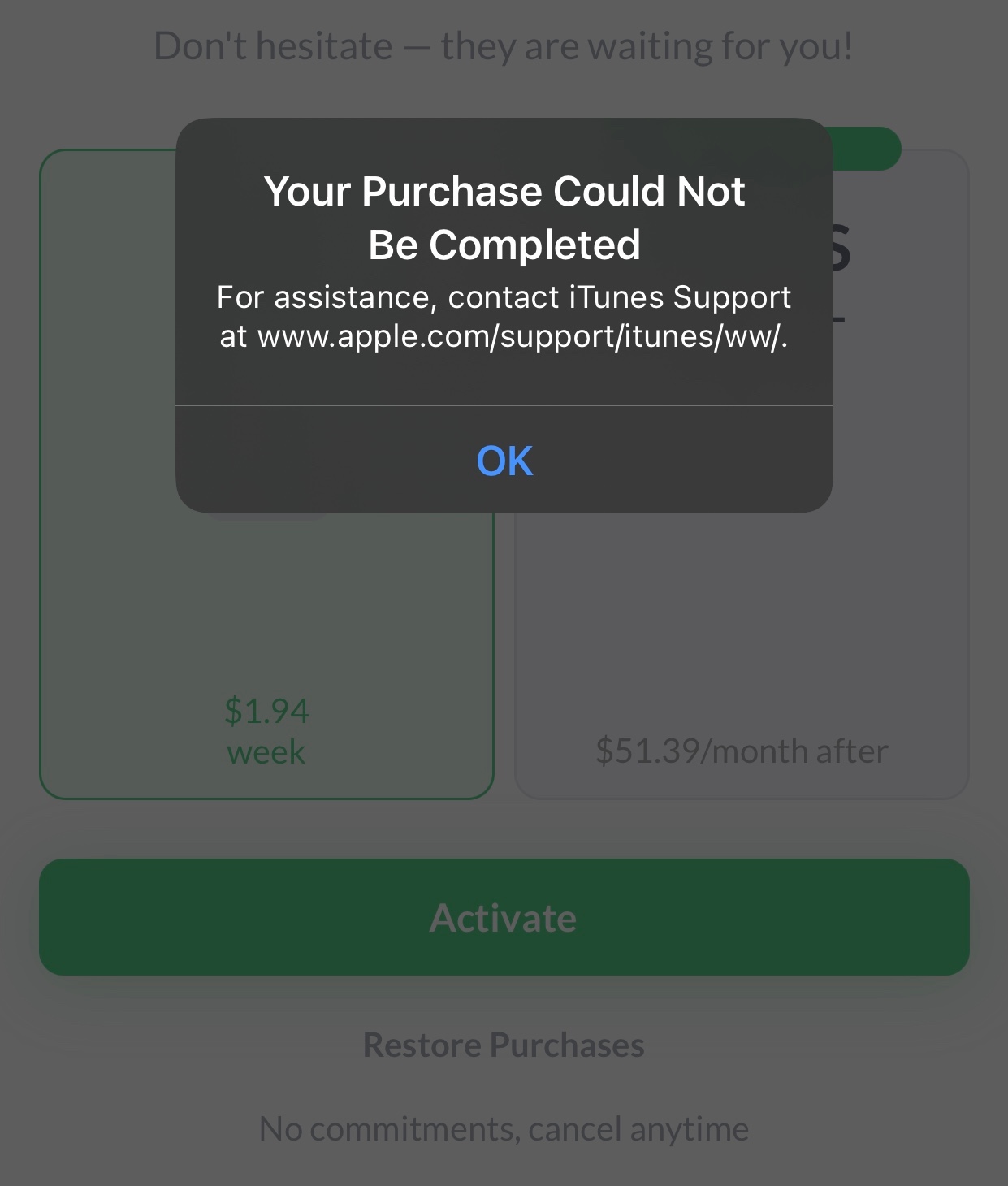Tap the '$51.39/month after' pricing text
1008x1186 pixels.
tap(741, 751)
